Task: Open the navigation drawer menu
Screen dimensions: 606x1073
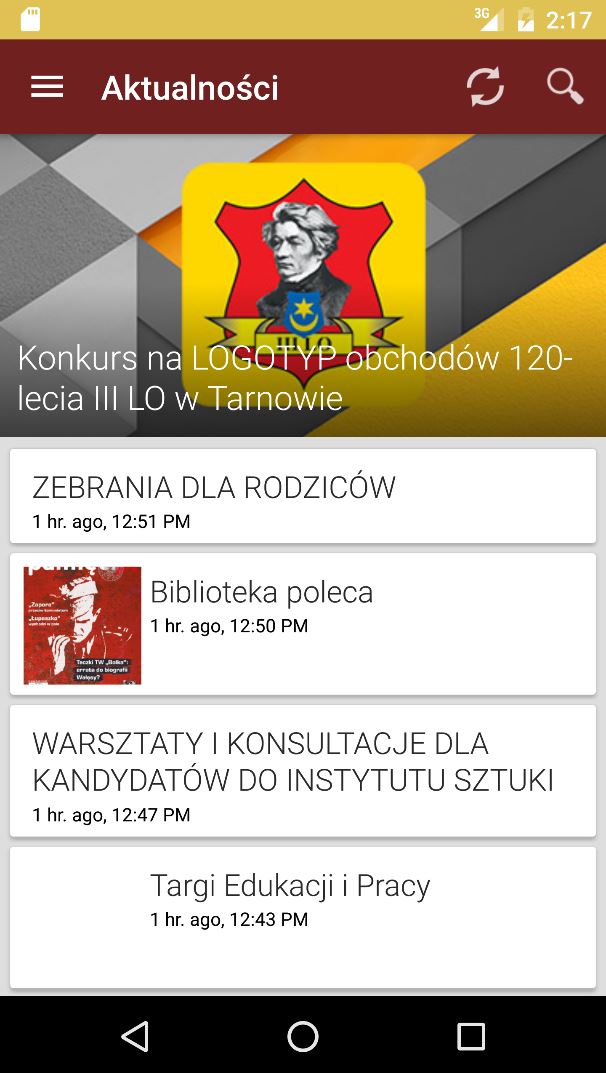Action: pos(47,88)
